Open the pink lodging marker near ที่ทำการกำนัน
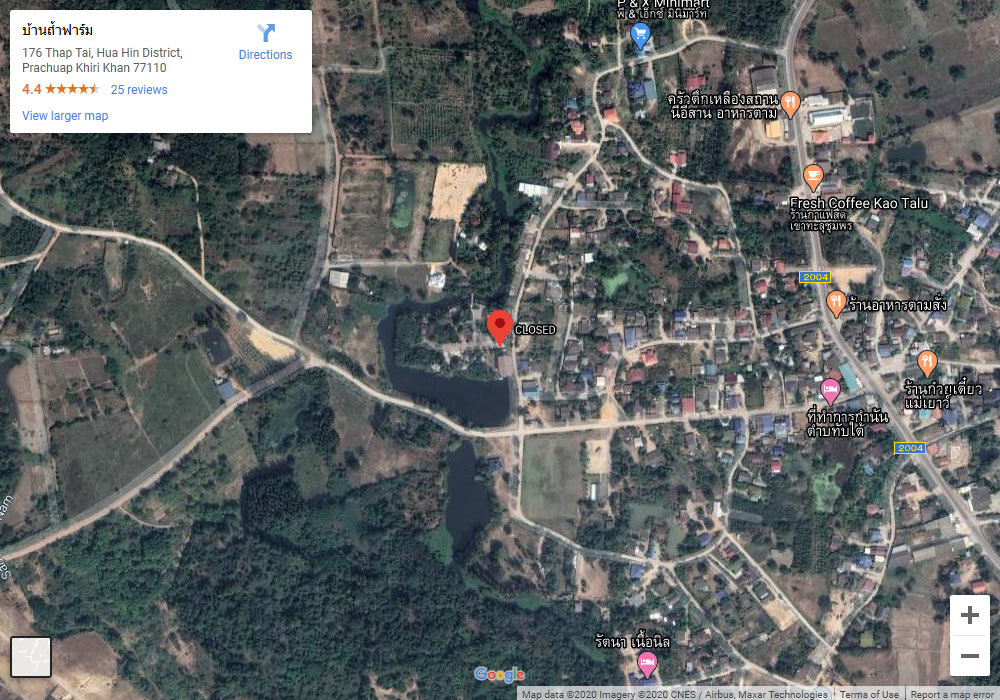The height and width of the screenshot is (700, 1000). [829, 388]
